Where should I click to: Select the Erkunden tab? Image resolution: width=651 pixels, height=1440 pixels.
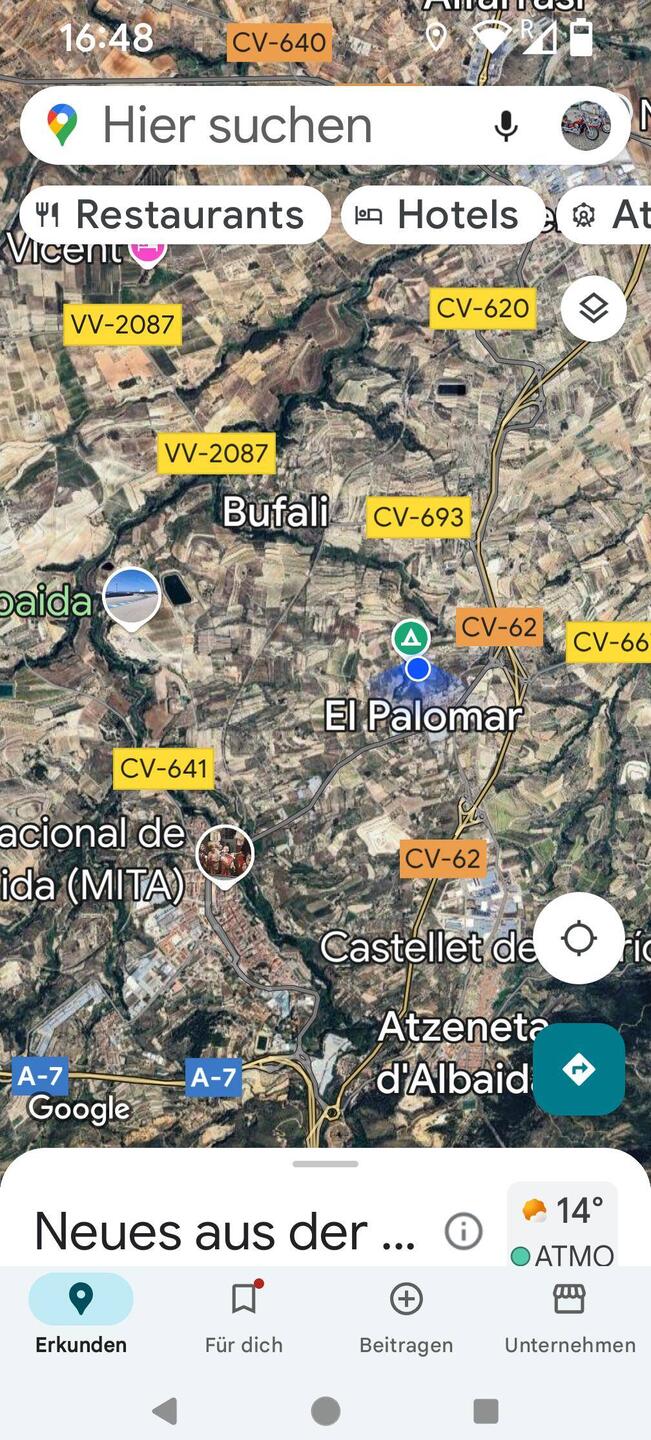click(81, 1317)
